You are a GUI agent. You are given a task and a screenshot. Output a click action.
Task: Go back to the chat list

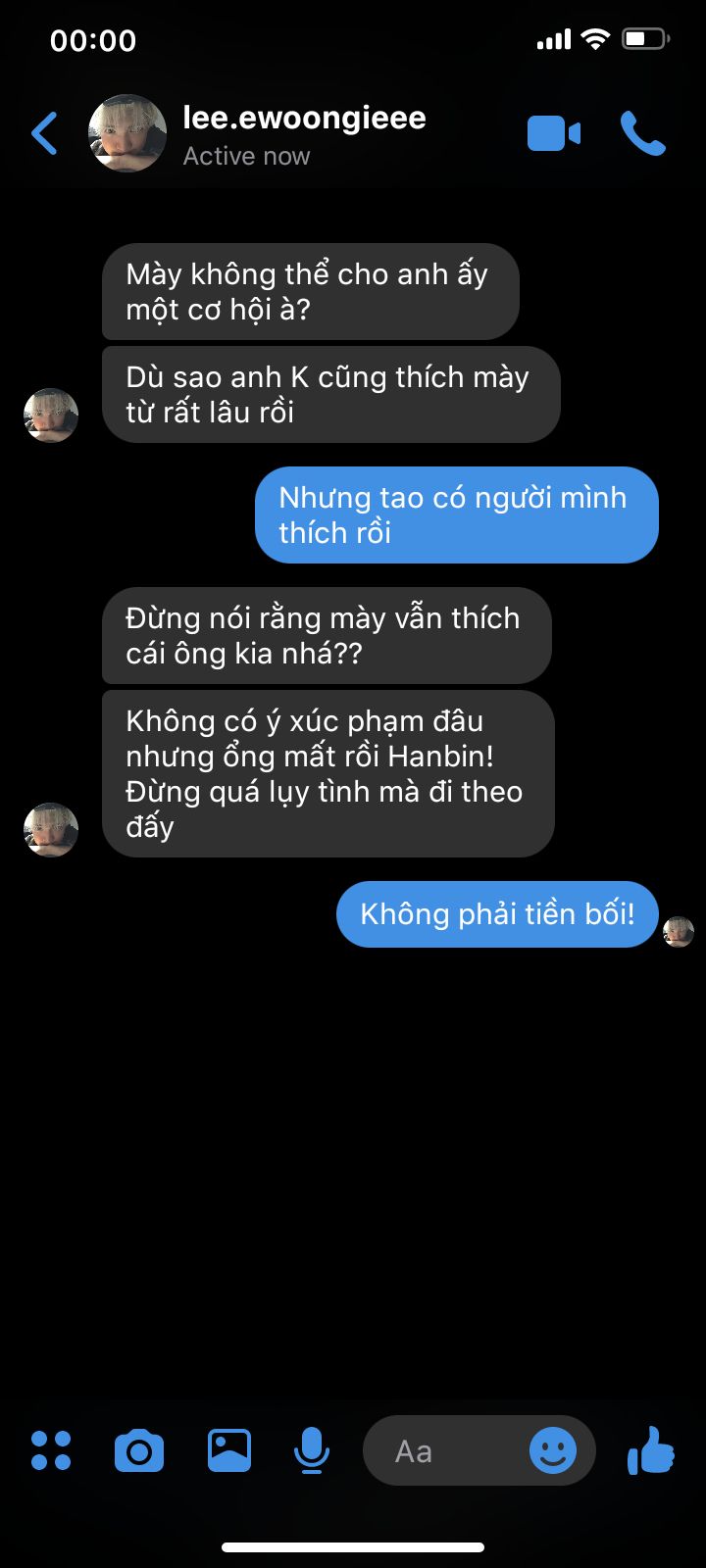(45, 134)
